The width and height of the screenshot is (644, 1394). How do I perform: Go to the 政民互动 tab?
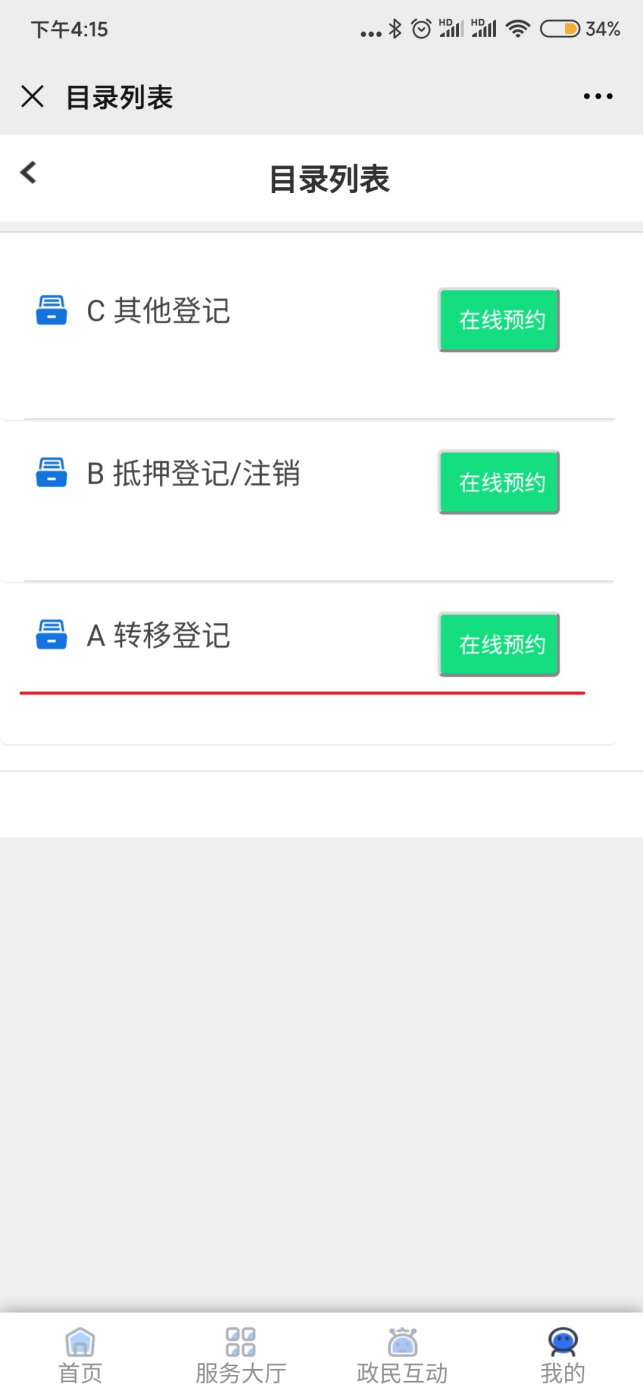[x=402, y=1354]
